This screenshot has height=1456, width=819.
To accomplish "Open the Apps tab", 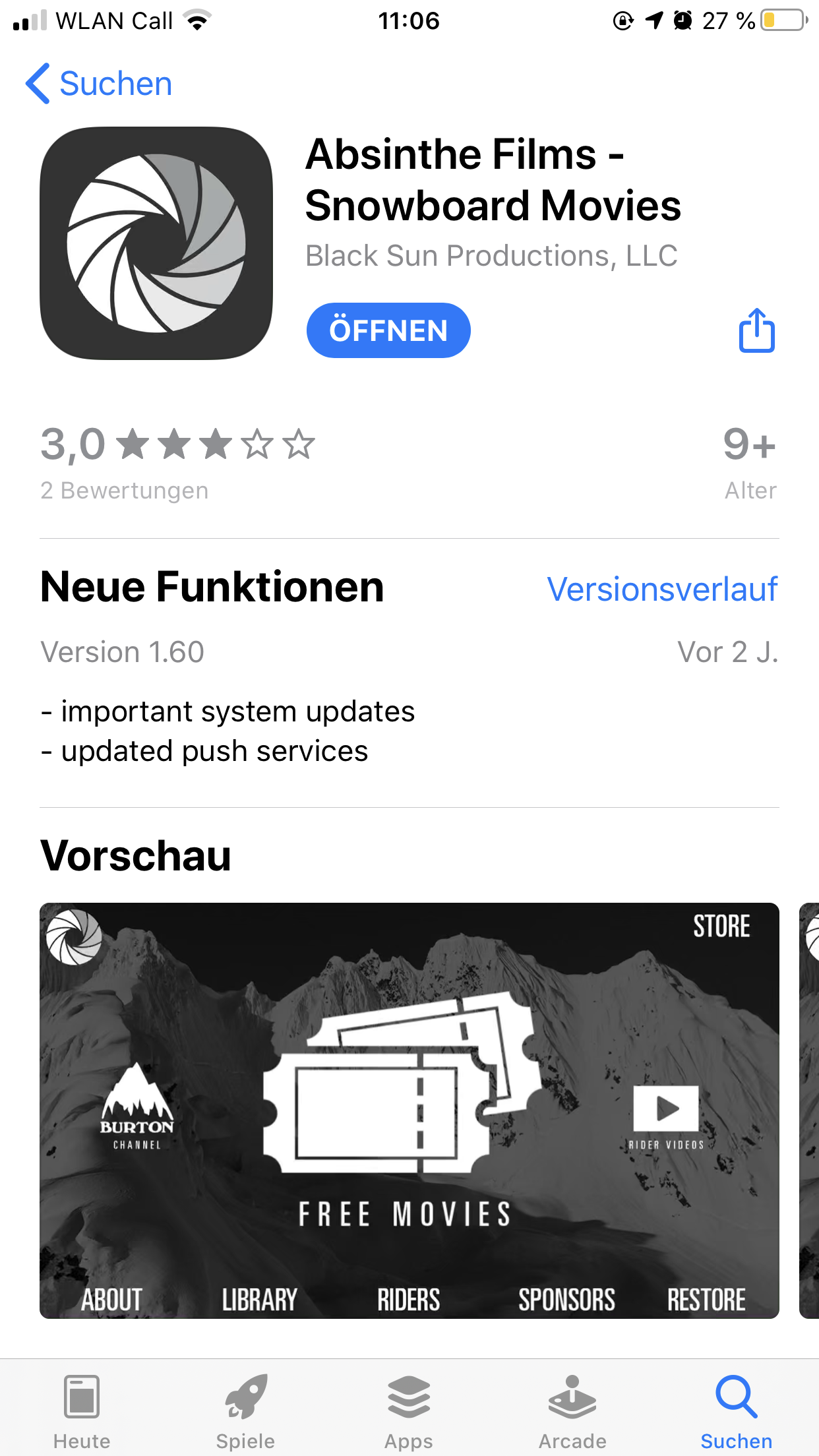I will click(409, 1411).
